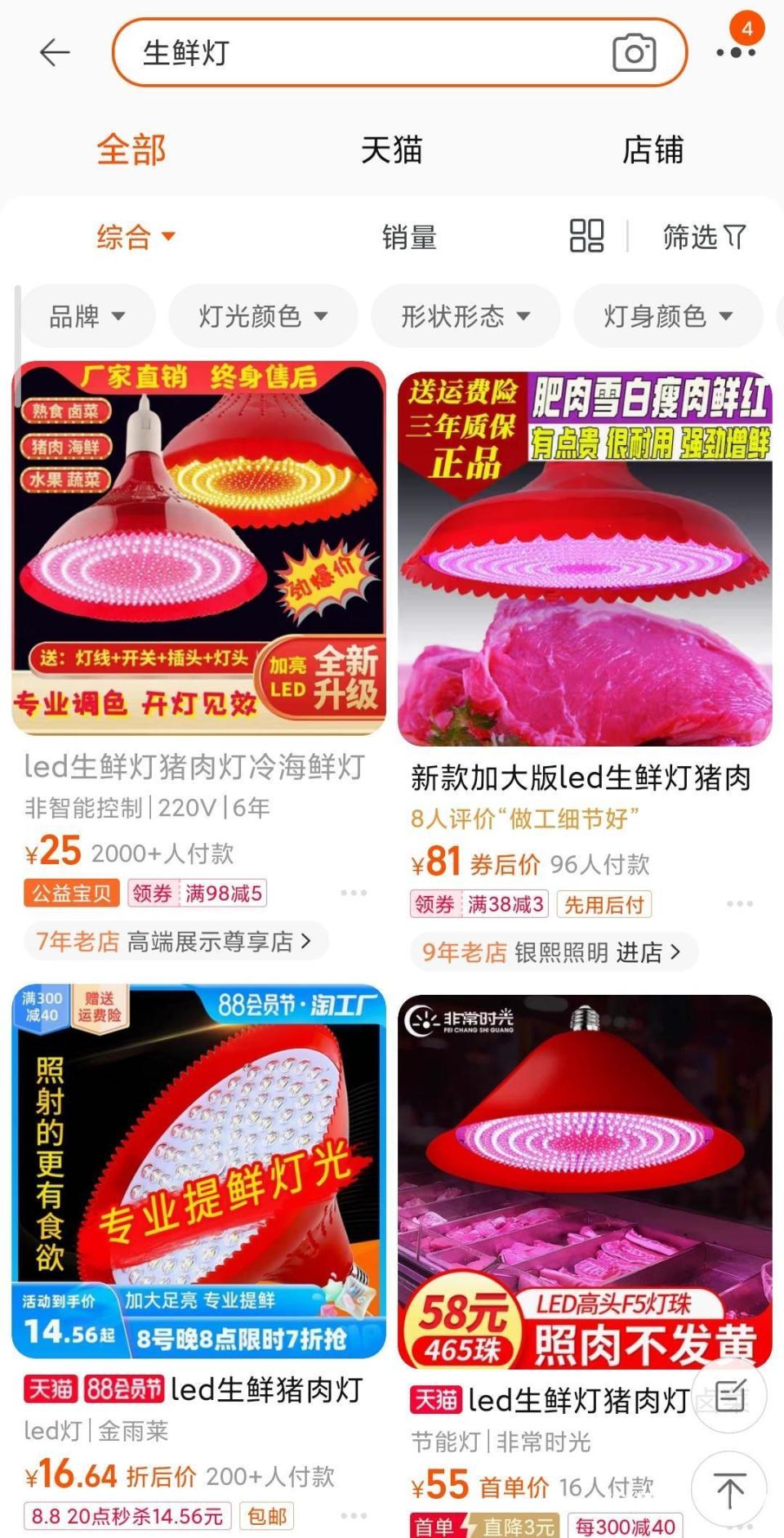This screenshot has height=1538, width=784.
Task: Switch to the 店铺 tab
Action: [652, 149]
